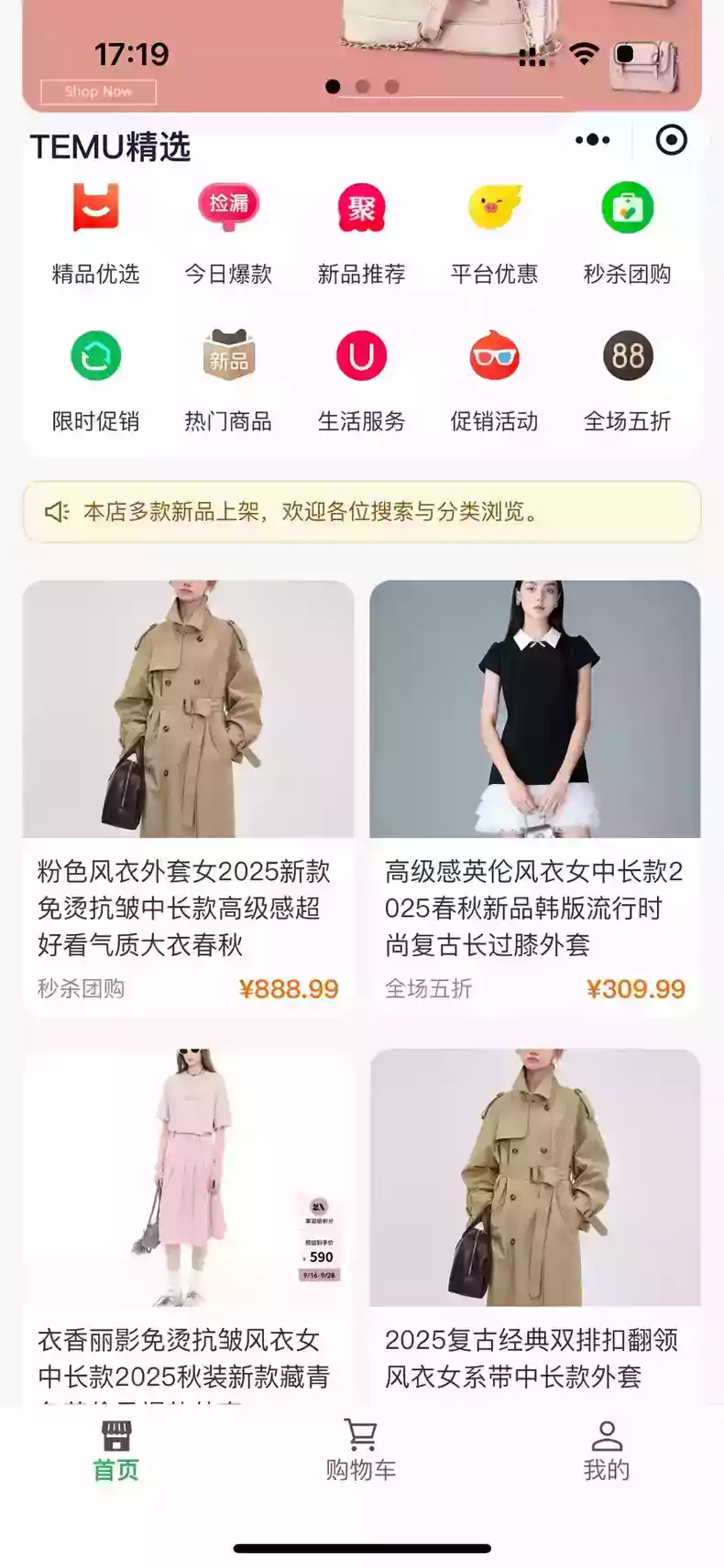This screenshot has height=1568, width=724.
Task: Open 平台优惠 via the yellow chick icon
Action: click(x=493, y=209)
